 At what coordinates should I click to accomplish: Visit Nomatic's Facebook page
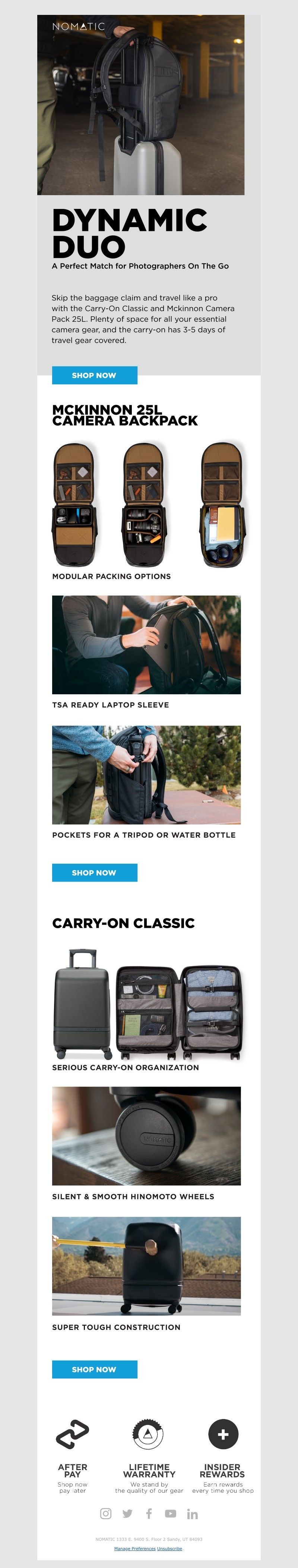point(148,1513)
